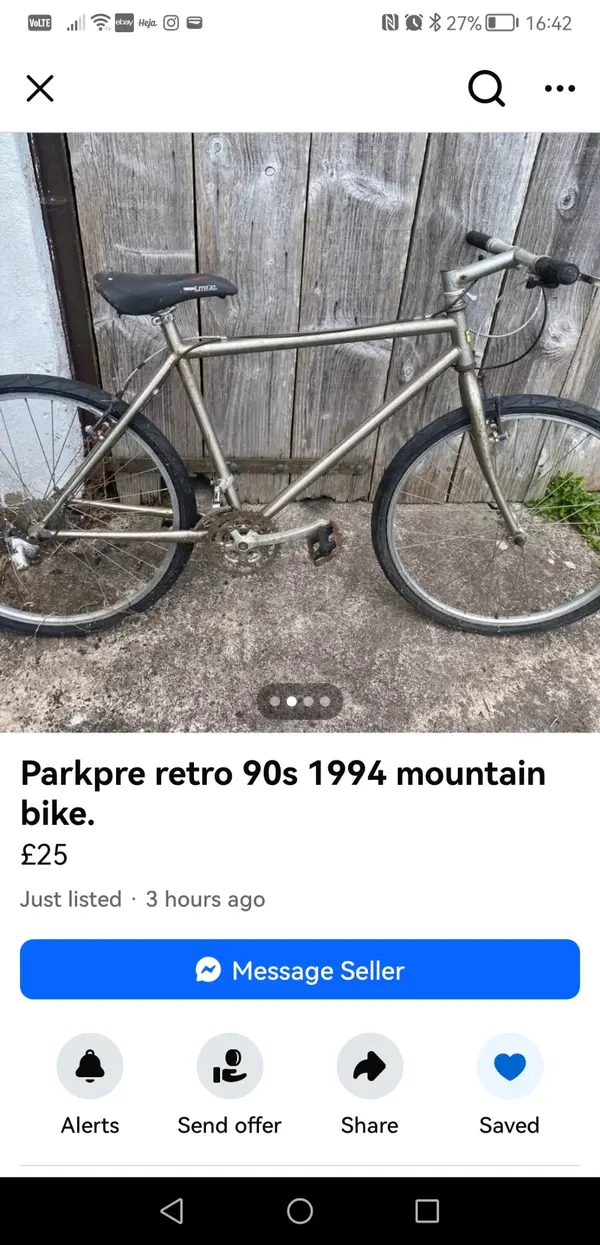This screenshot has width=600, height=1245.
Task: Tap the Message Seller button
Action: click(300, 970)
